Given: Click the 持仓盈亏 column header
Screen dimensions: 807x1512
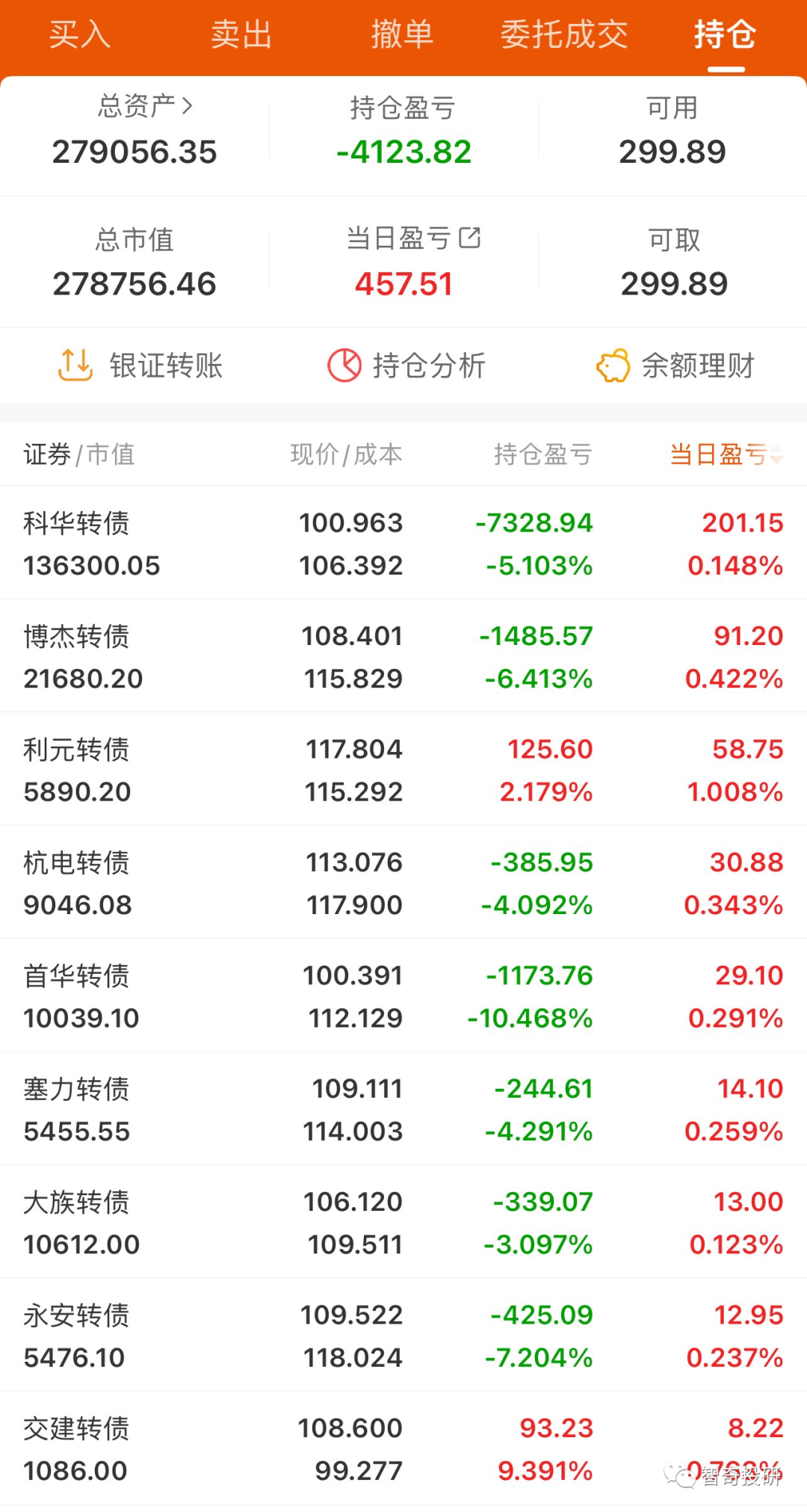Looking at the screenshot, I should (x=543, y=454).
